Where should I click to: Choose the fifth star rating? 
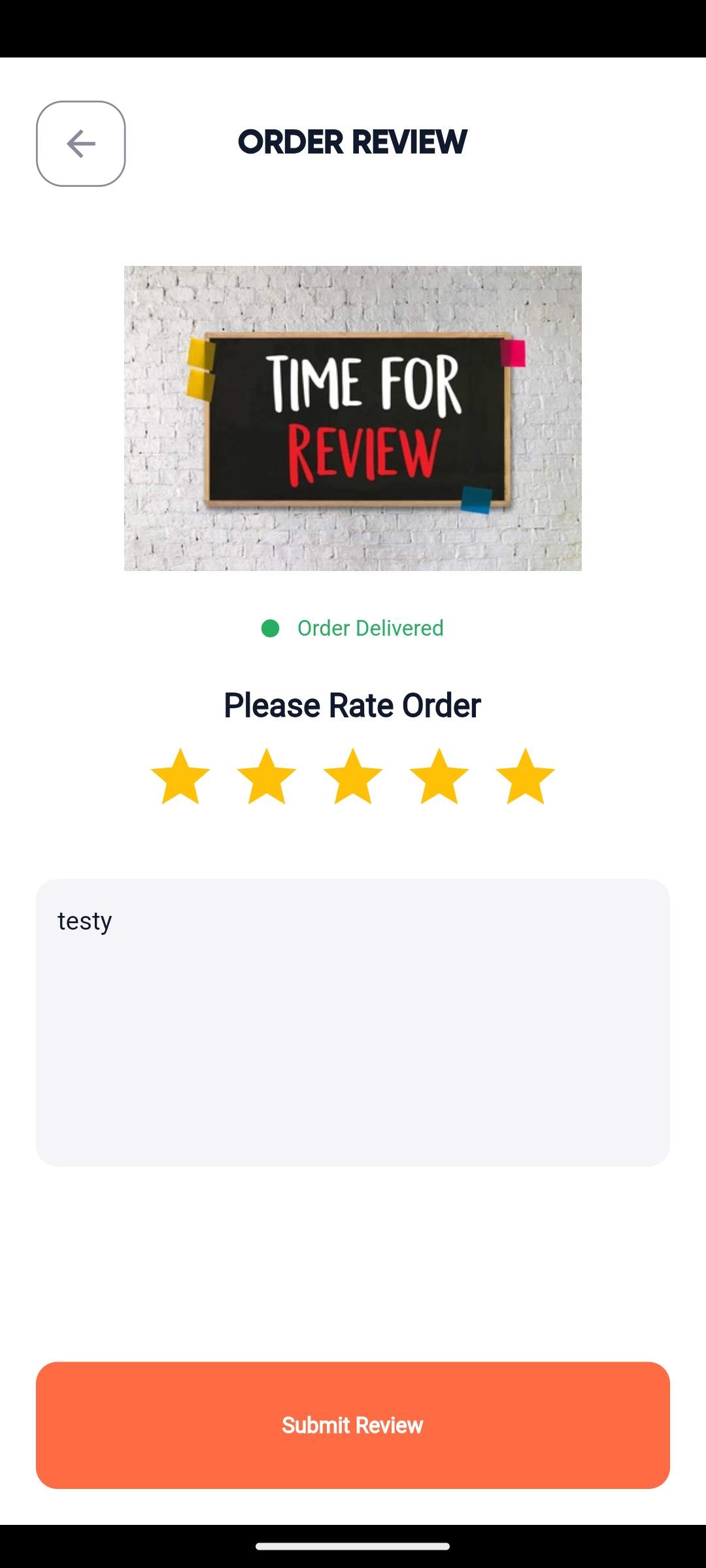[x=526, y=777]
